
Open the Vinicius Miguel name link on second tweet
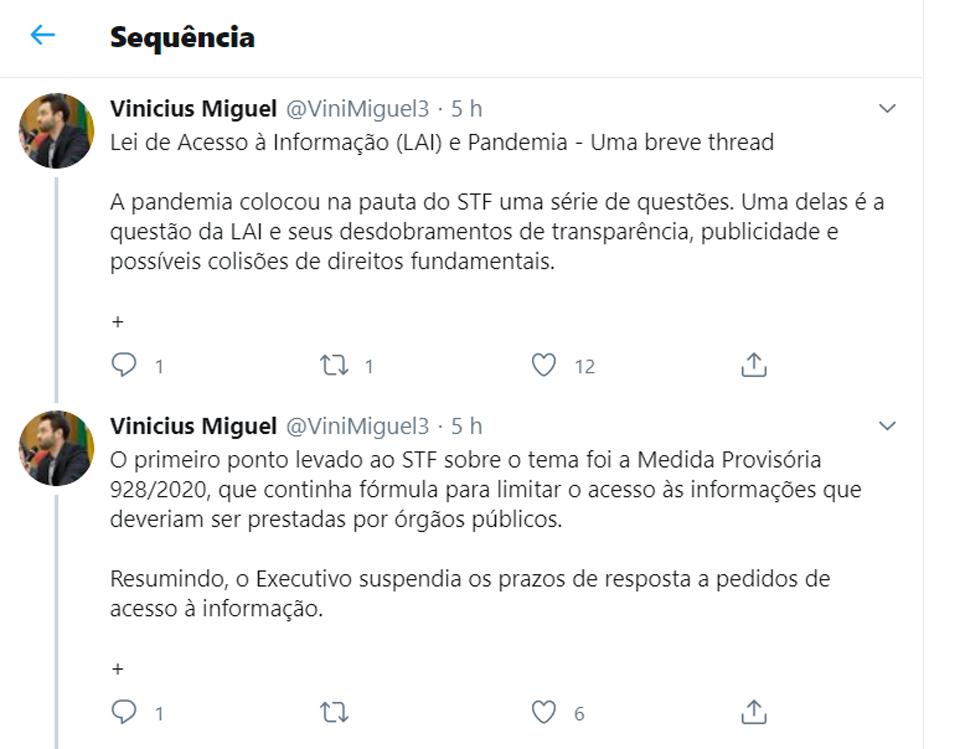[193, 426]
